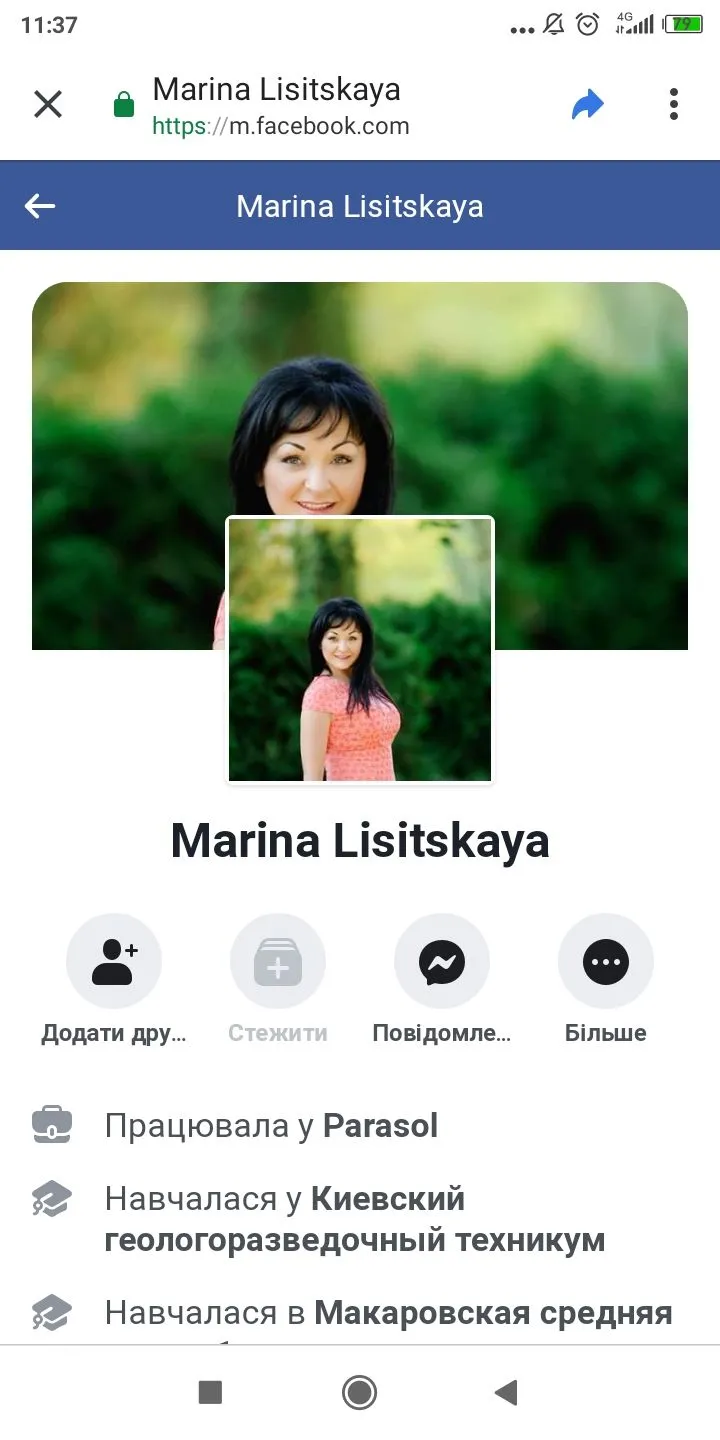Close the browser tab with X

click(x=48, y=104)
